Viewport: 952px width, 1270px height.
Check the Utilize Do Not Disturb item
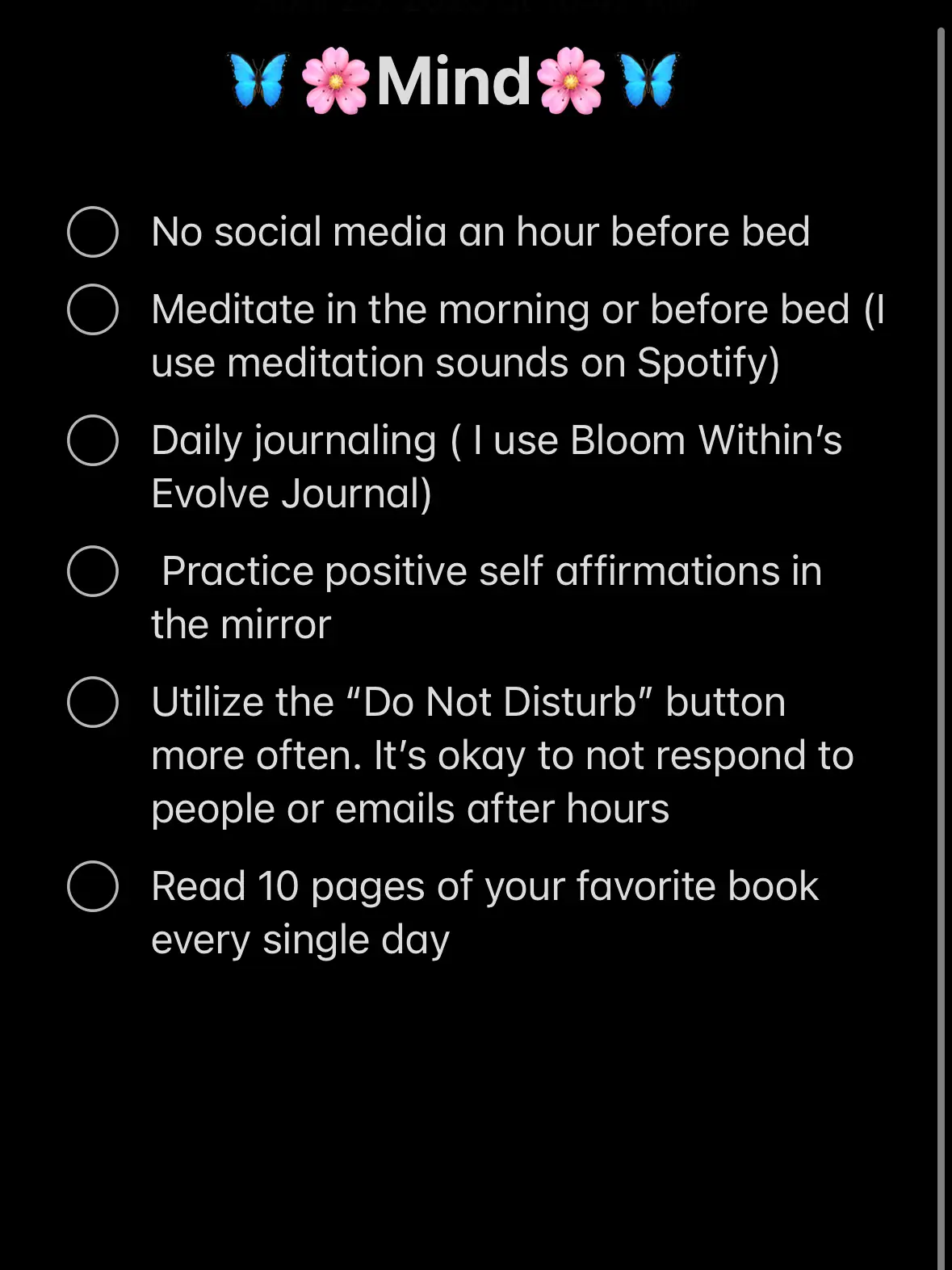(93, 702)
